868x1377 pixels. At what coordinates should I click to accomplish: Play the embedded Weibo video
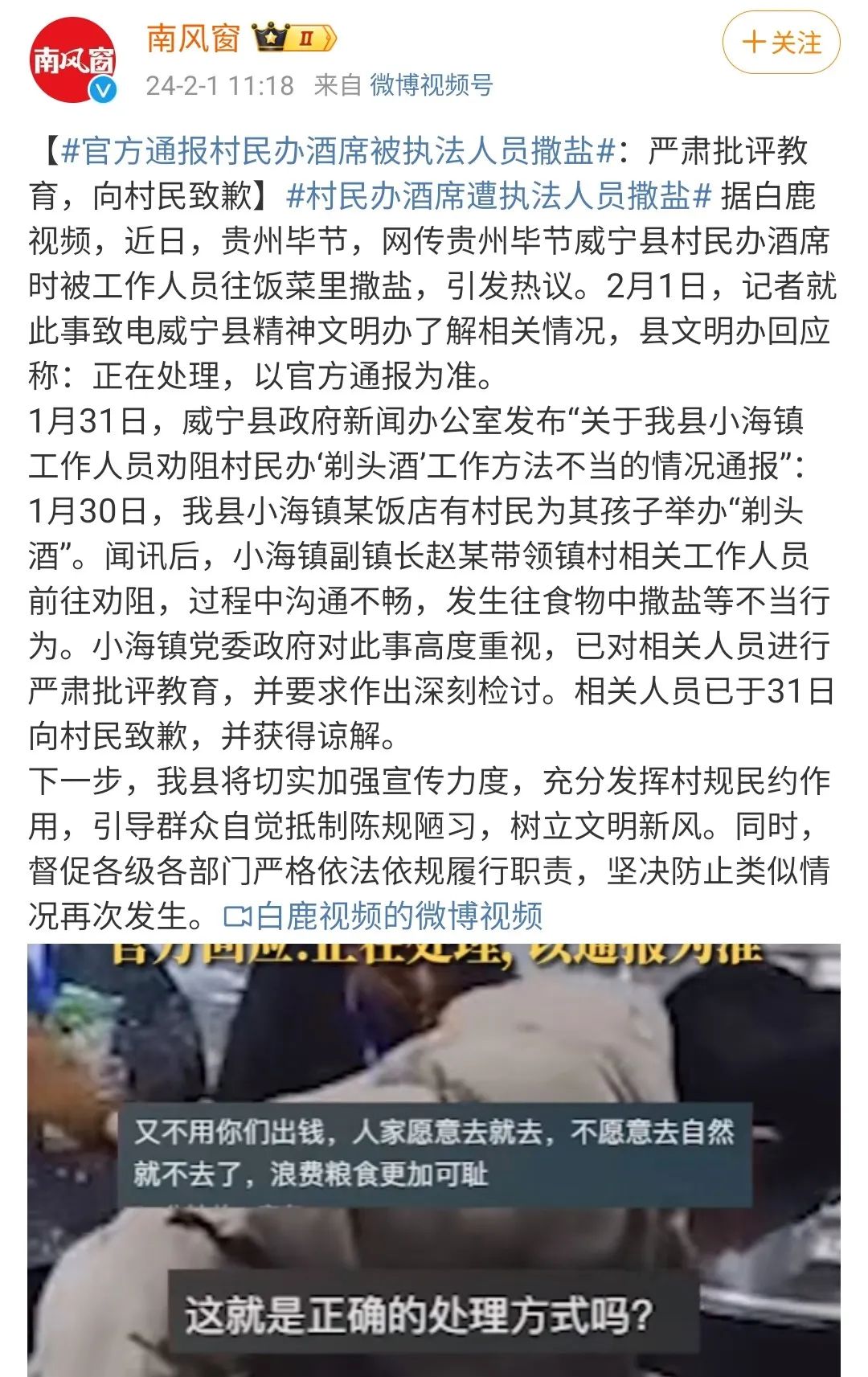pyautogui.click(x=434, y=1158)
